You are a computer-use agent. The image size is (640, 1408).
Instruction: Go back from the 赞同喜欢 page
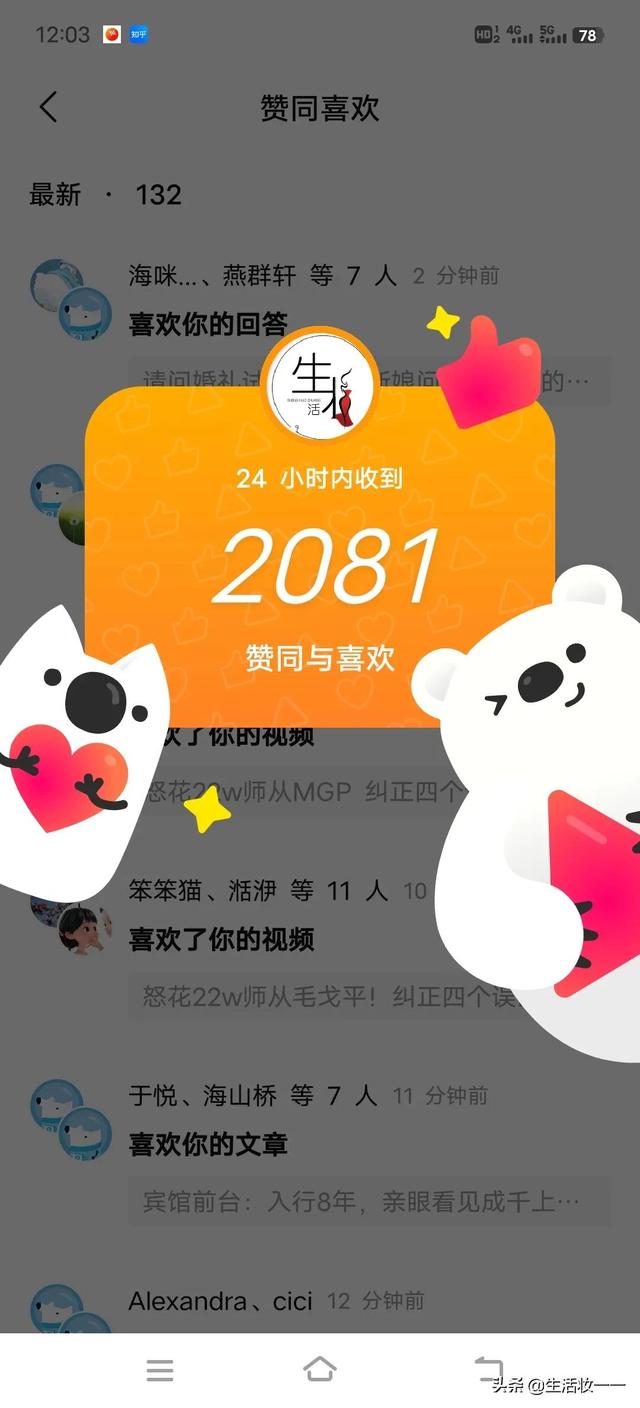(x=48, y=108)
